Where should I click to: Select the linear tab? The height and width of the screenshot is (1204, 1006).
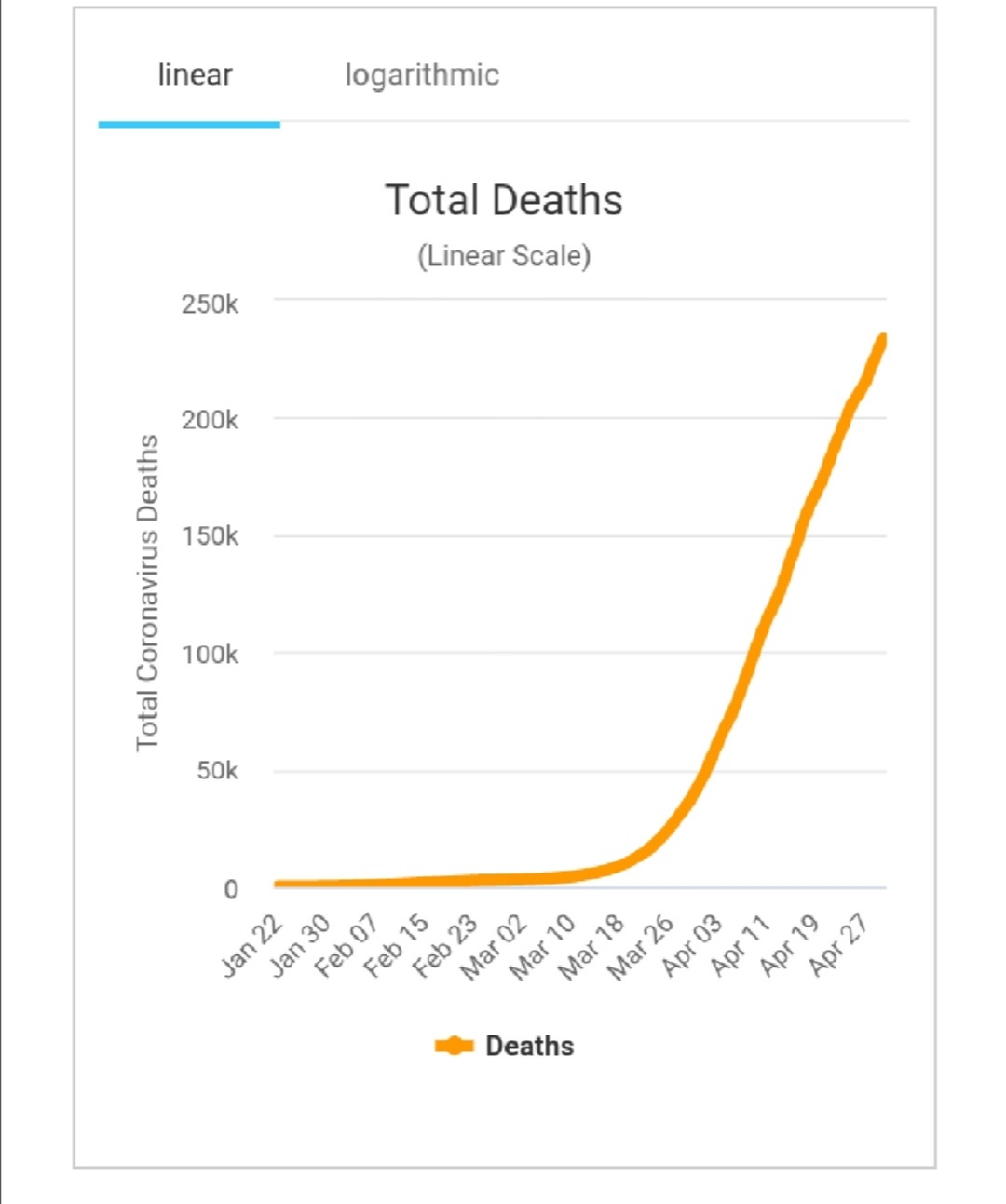tap(195, 74)
